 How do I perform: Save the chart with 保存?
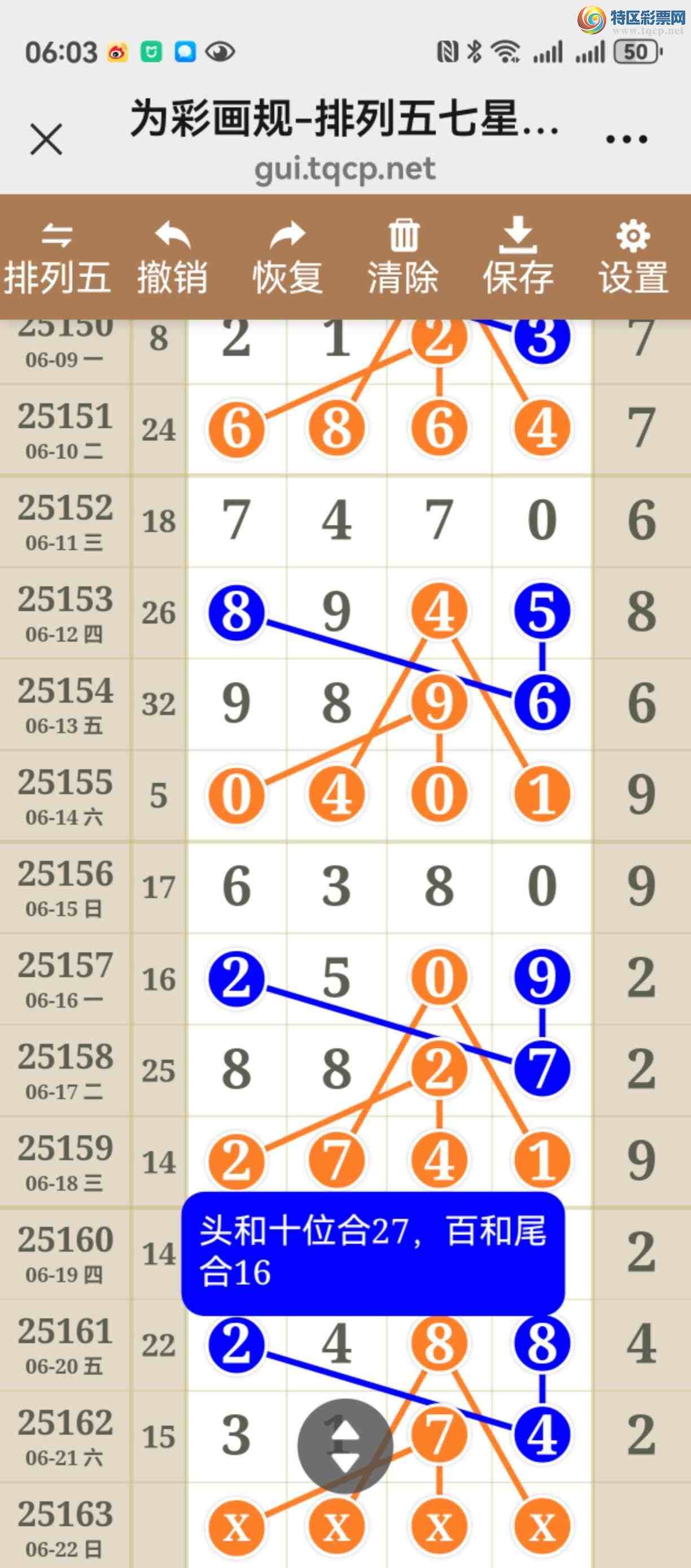pyautogui.click(x=518, y=259)
